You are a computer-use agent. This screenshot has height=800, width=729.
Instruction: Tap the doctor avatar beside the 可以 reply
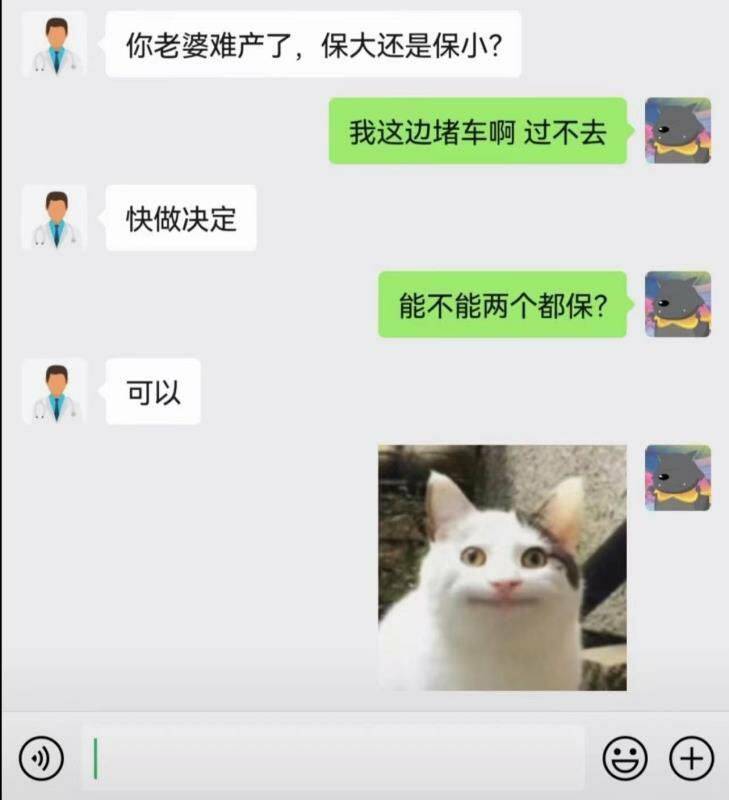point(58,390)
